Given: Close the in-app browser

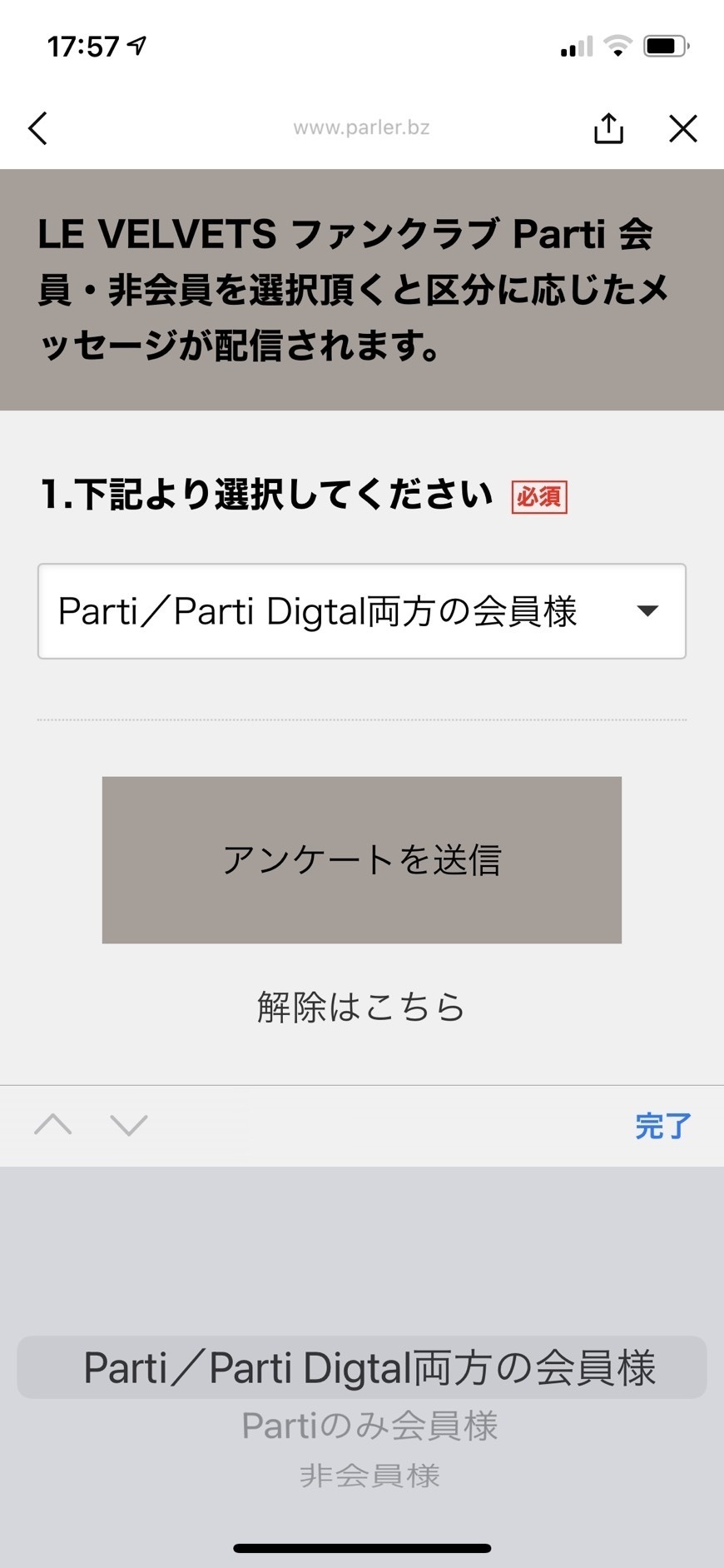Looking at the screenshot, I should (x=683, y=128).
